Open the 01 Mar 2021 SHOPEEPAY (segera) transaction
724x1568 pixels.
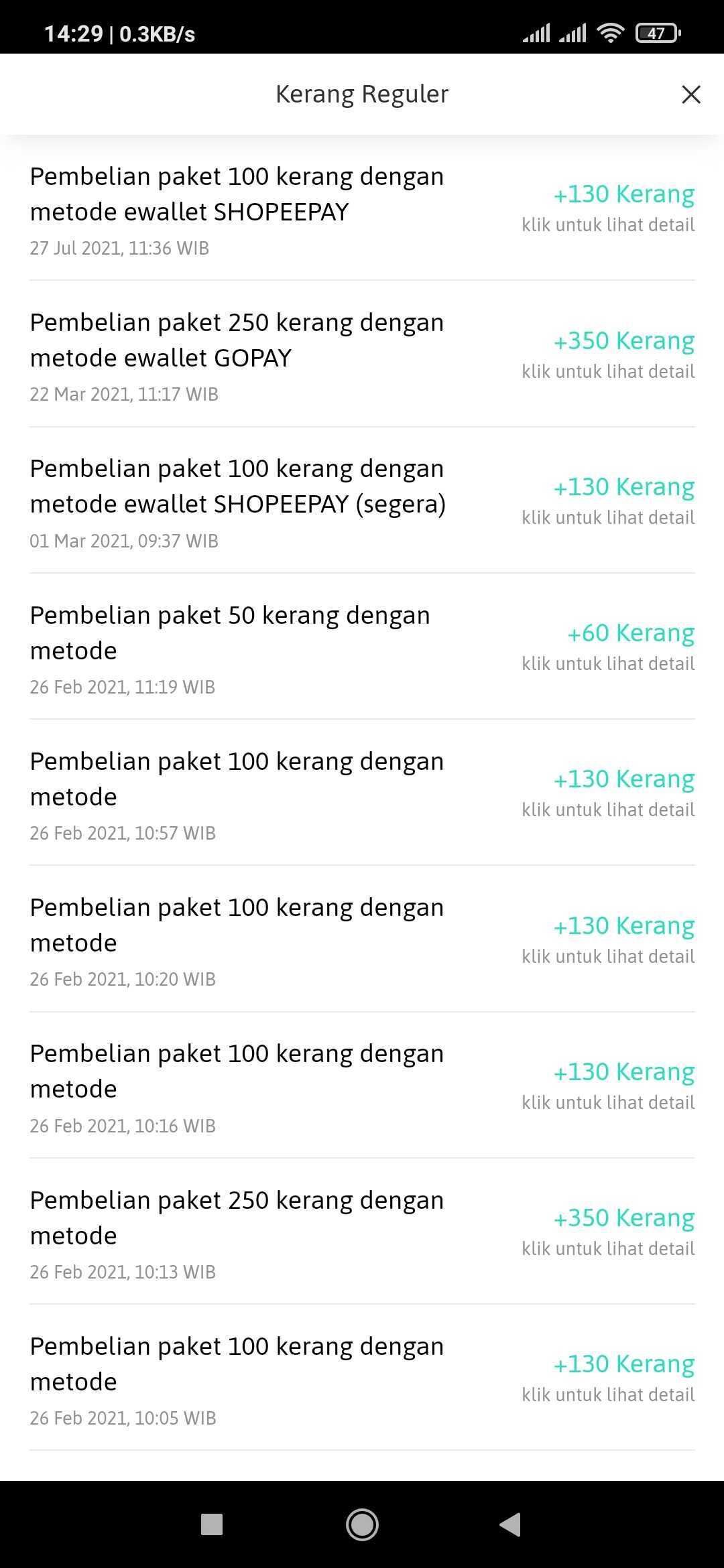pos(362,500)
